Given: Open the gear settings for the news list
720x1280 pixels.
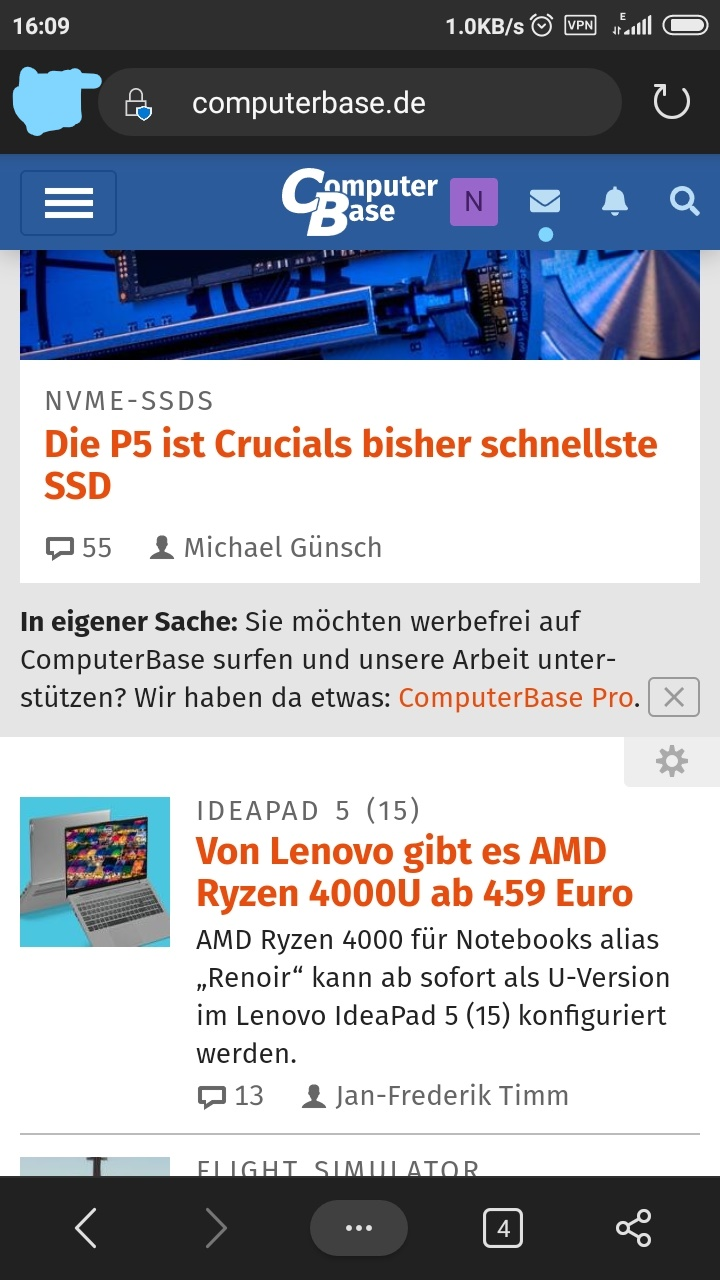Looking at the screenshot, I should pyautogui.click(x=671, y=762).
